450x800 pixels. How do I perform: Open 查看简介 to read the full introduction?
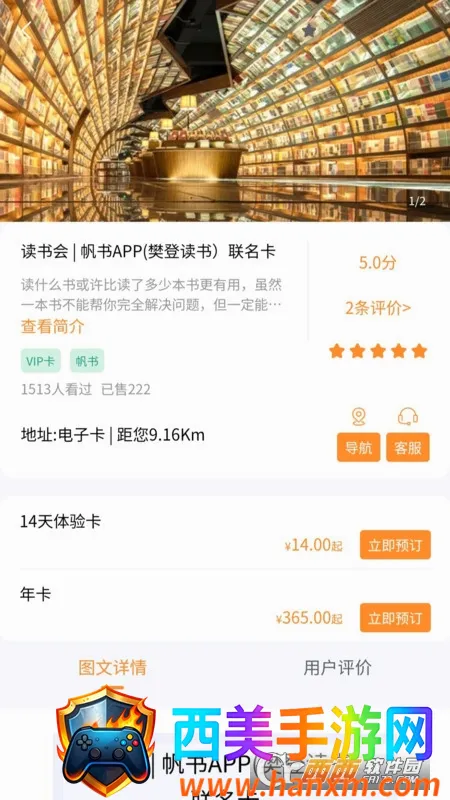(53, 327)
